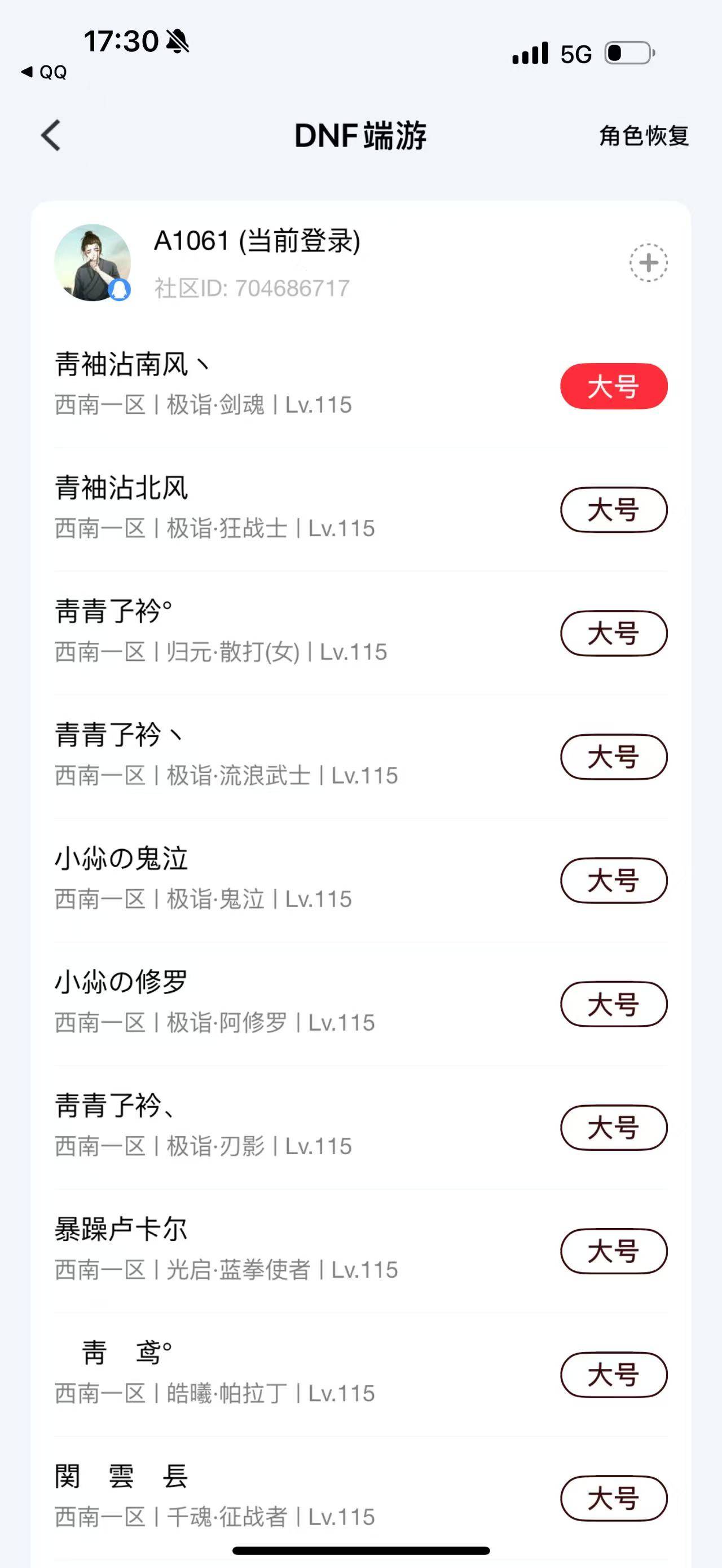This screenshot has width=722, height=1568.
Task: Click the QQ penguin badge on the avatar
Action: click(121, 290)
